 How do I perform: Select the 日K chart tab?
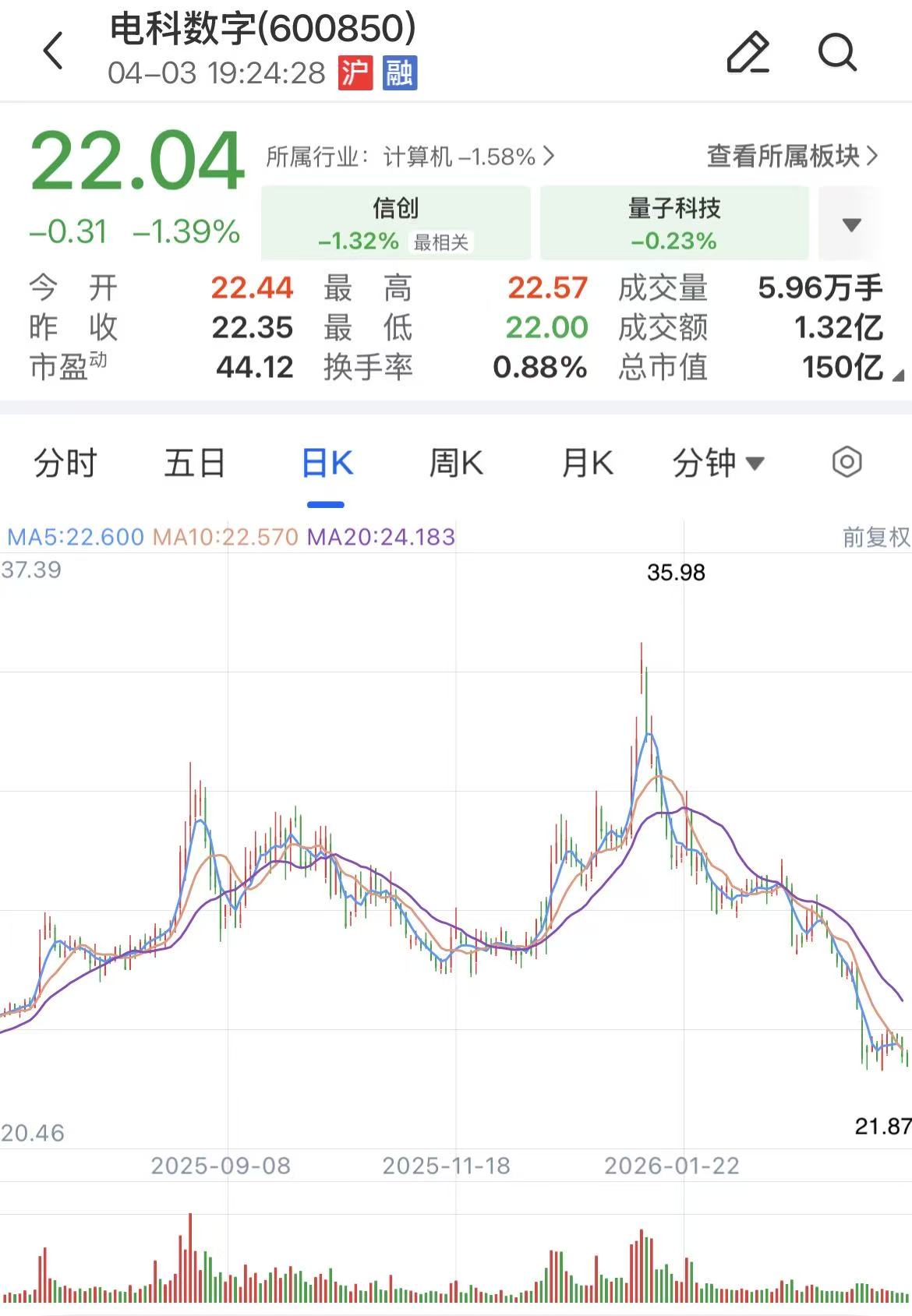pos(327,463)
